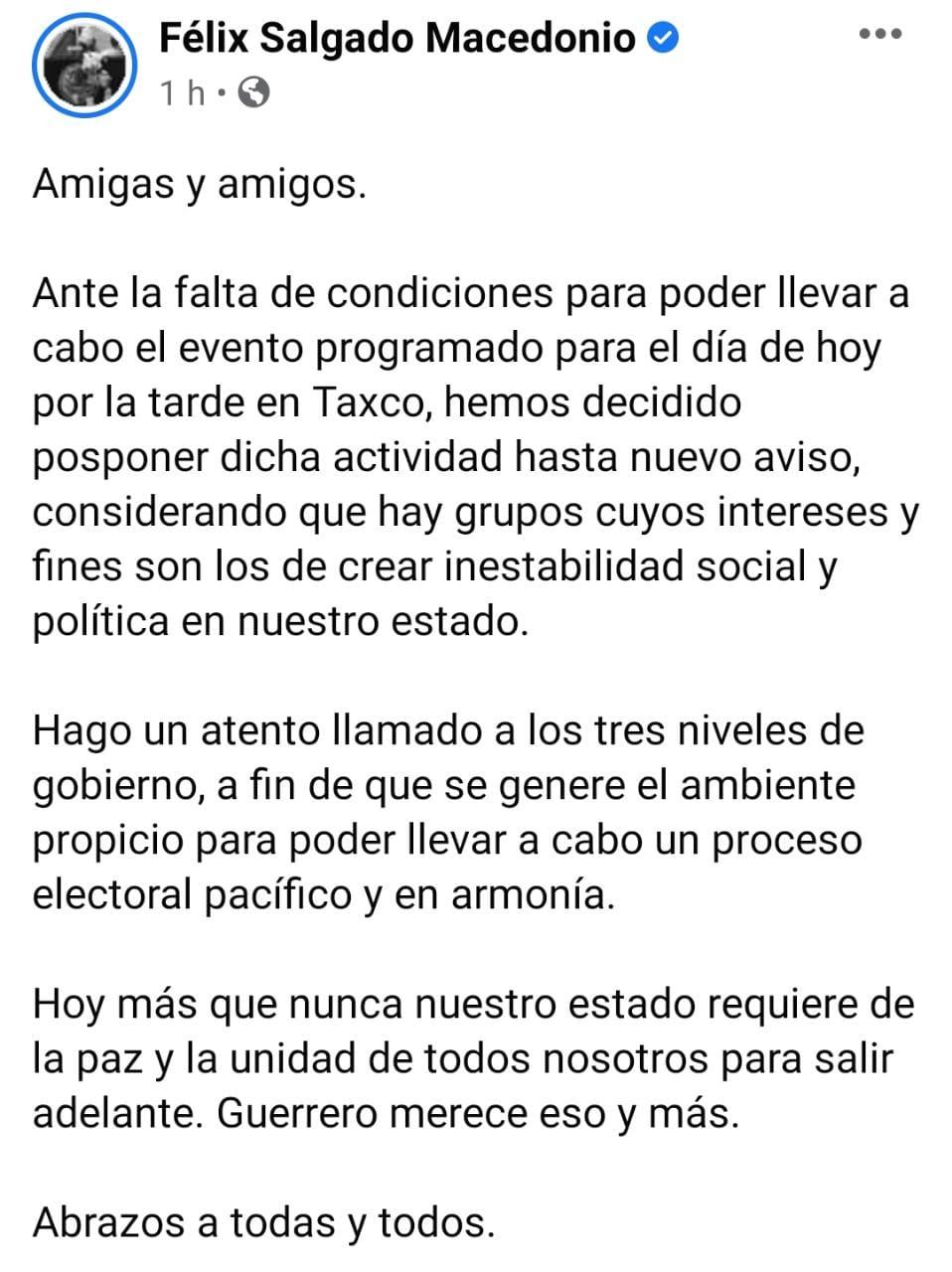Open the post's three-dot options menu

(x=879, y=34)
